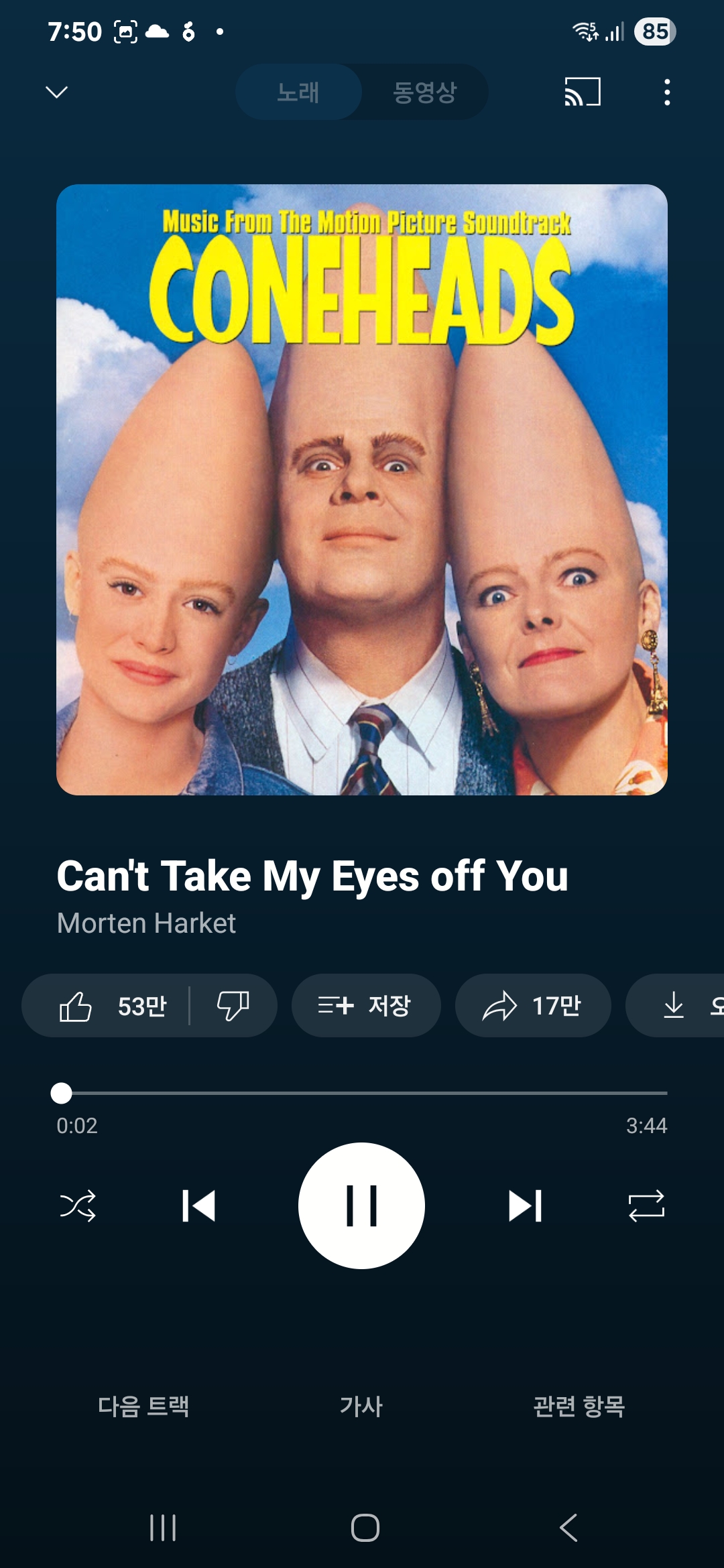Toggle shuffle mode
The width and height of the screenshot is (724, 1568).
click(x=78, y=1205)
